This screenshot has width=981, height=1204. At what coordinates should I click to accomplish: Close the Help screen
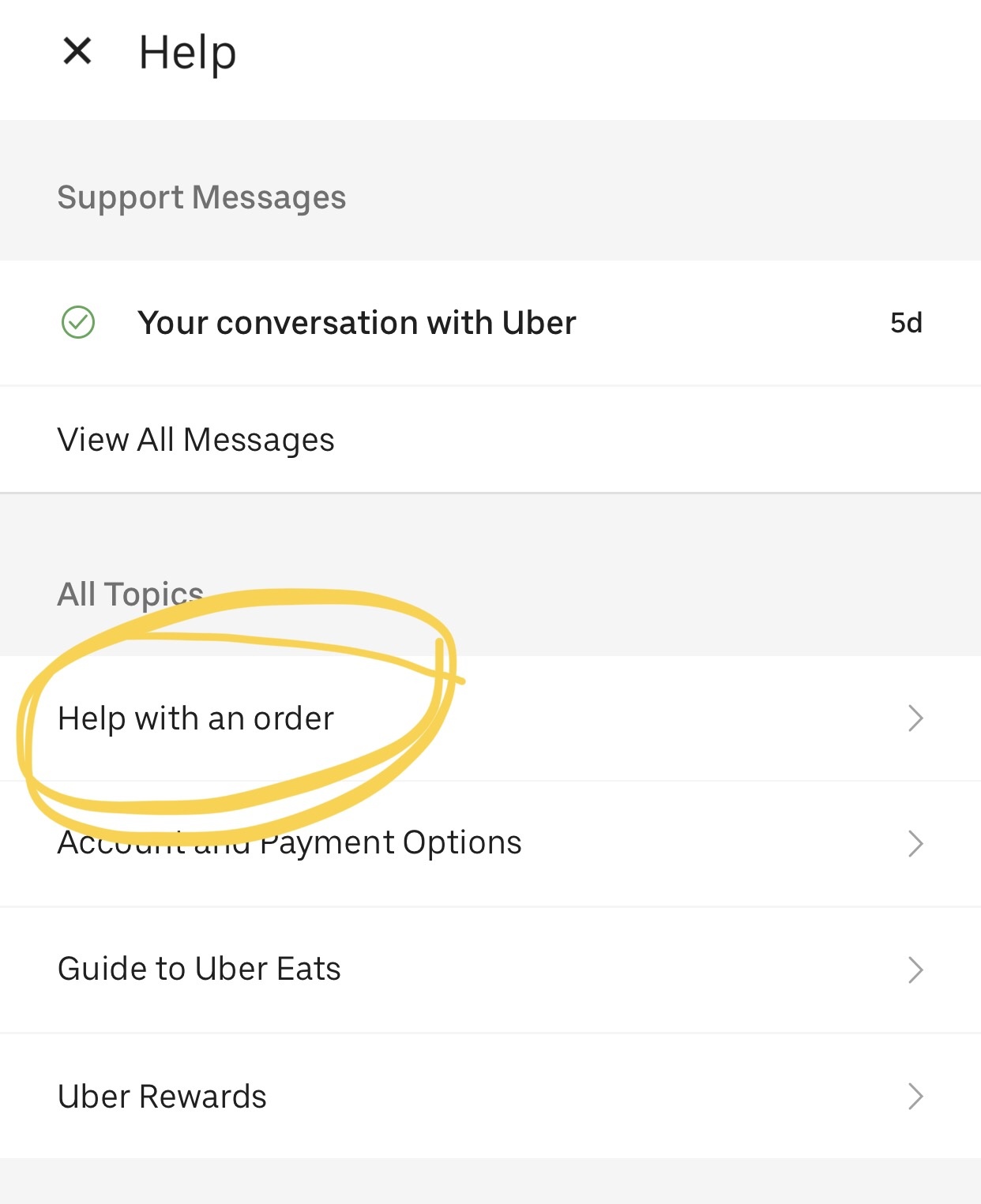click(77, 52)
